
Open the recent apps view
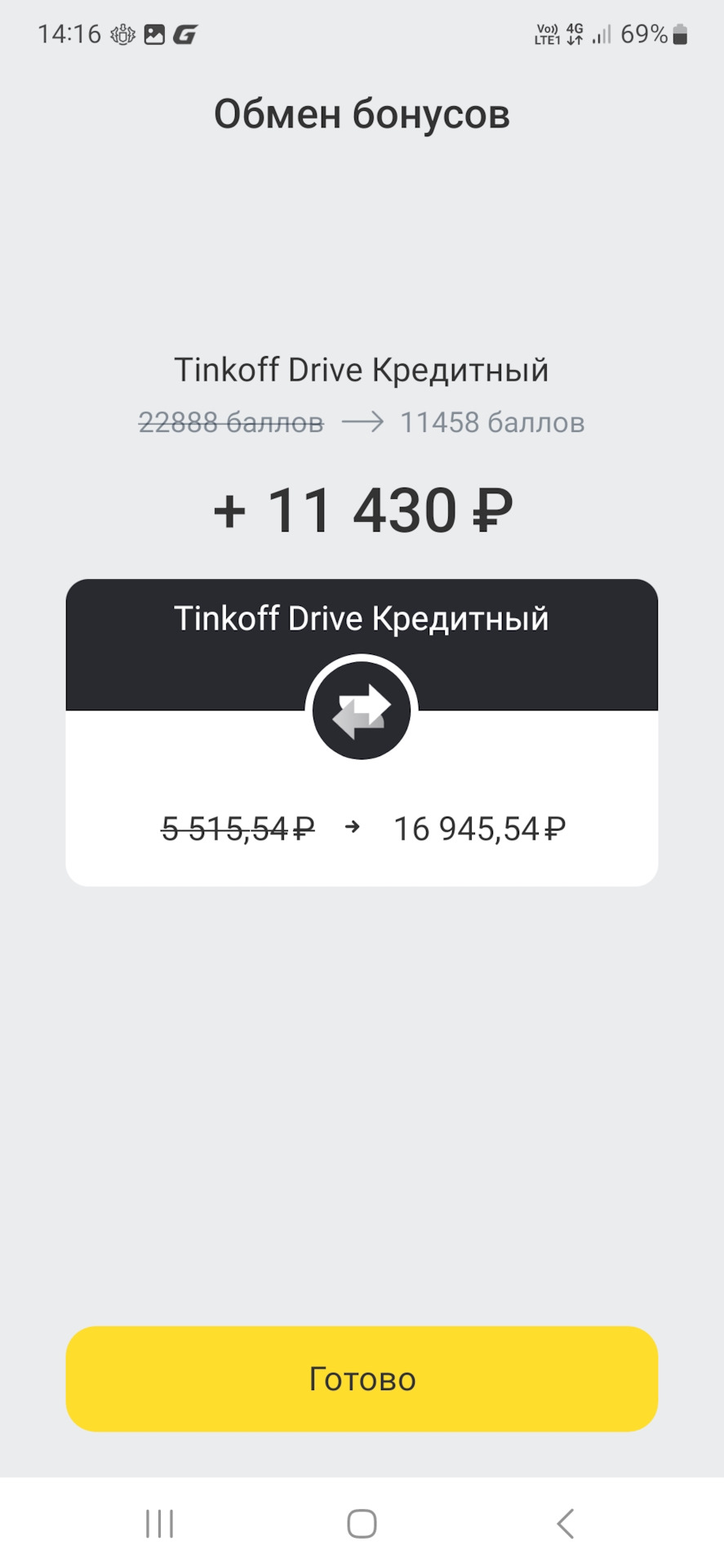pyautogui.click(x=159, y=1523)
